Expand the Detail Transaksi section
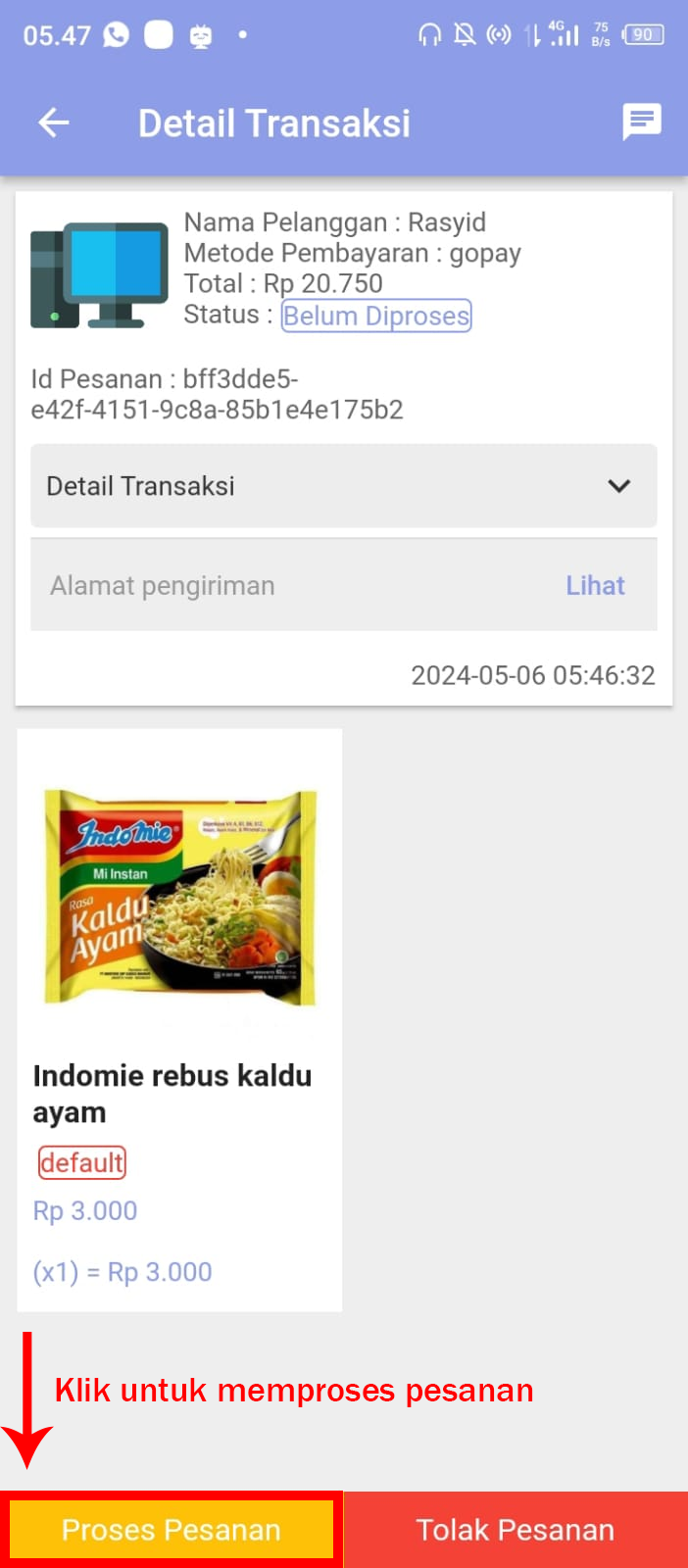 343,486
